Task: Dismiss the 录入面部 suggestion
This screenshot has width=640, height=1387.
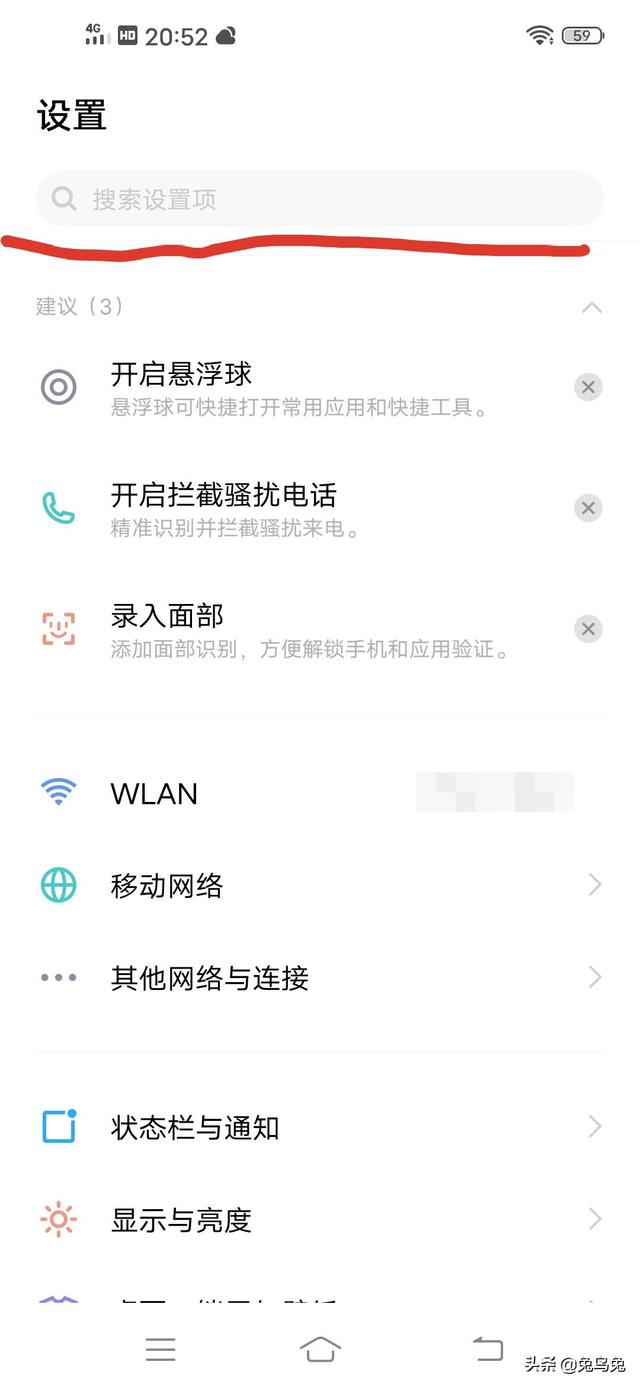Action: (588, 629)
